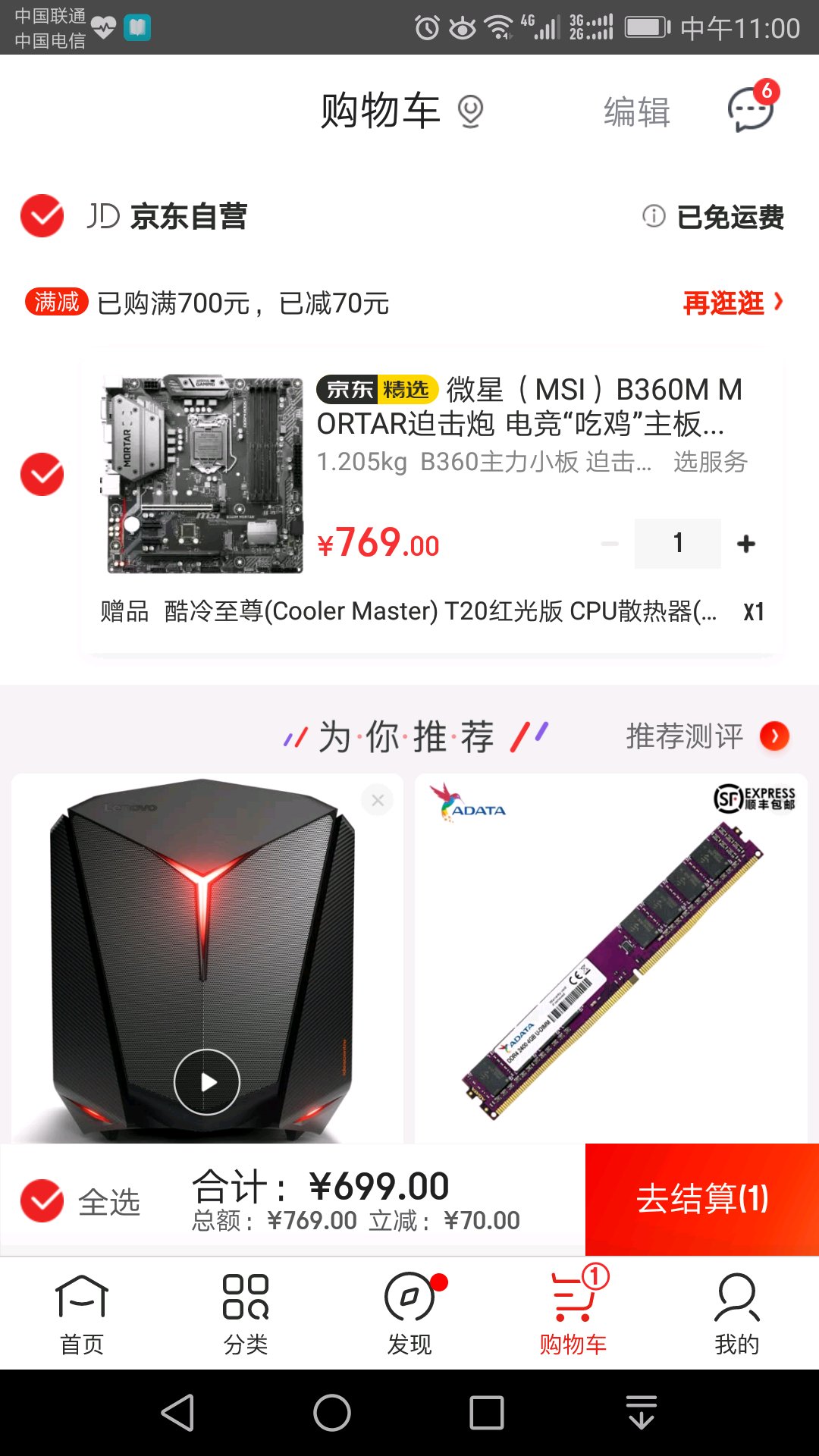Viewport: 819px width, 1456px height.
Task: Tap 选服务 to choose a service
Action: [x=711, y=462]
